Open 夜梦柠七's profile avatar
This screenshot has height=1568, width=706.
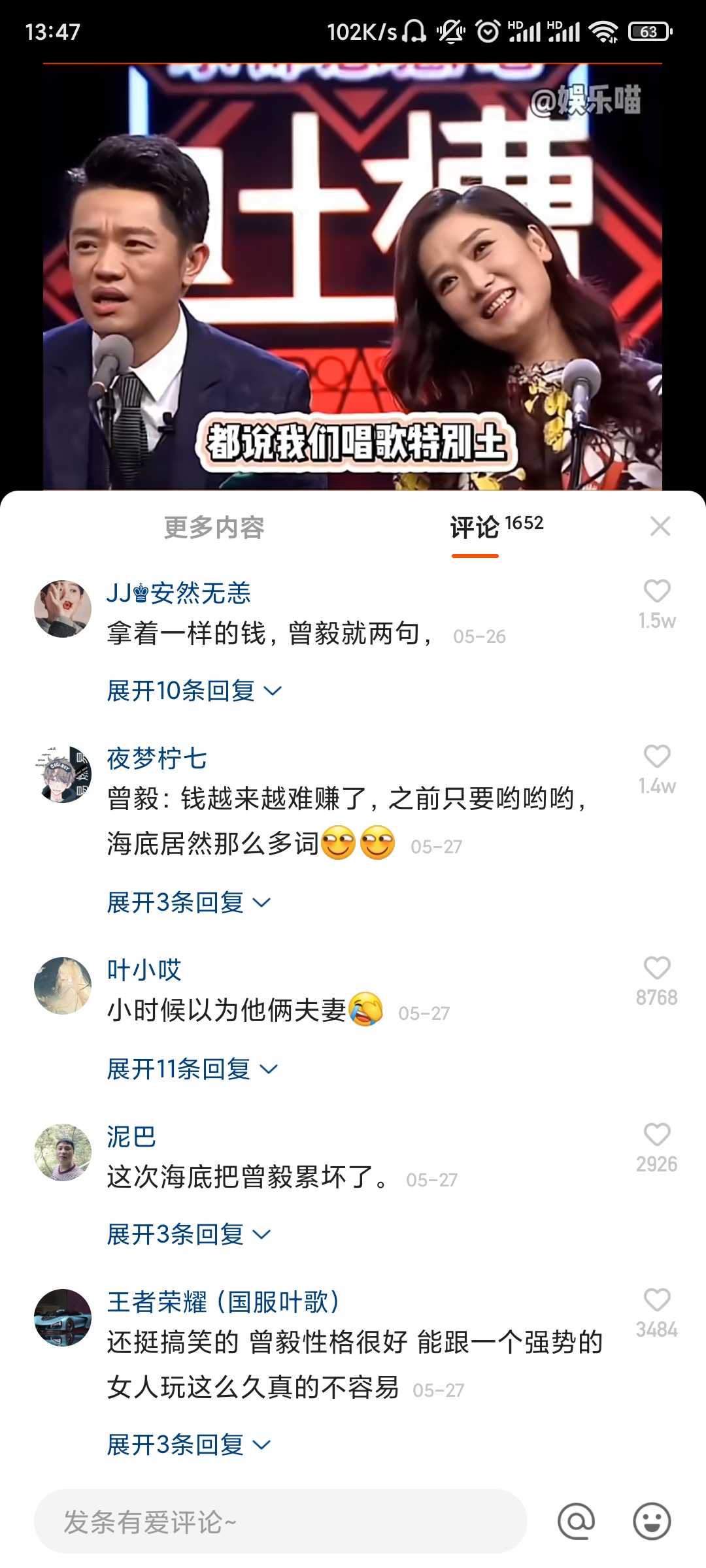coord(63,774)
